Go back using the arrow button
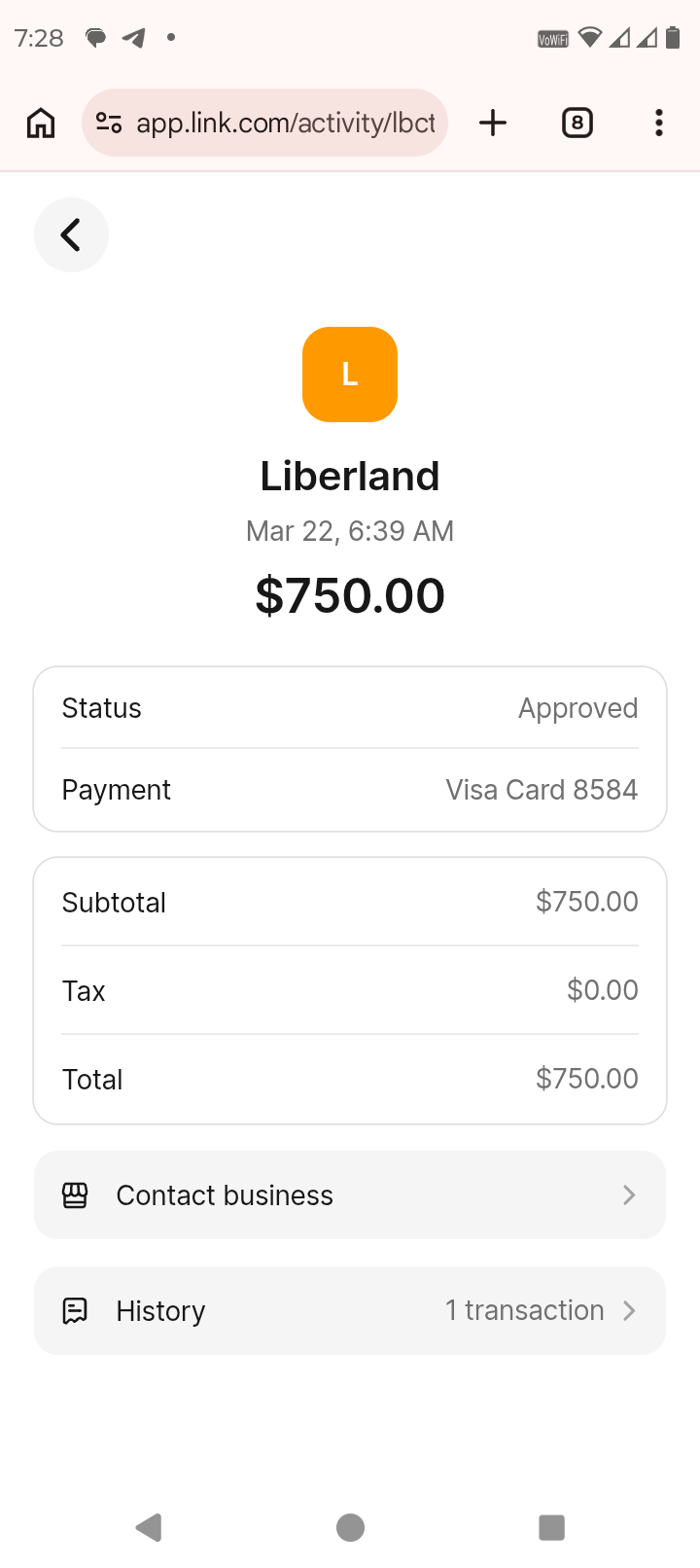This screenshot has width=700, height=1568. (x=71, y=234)
